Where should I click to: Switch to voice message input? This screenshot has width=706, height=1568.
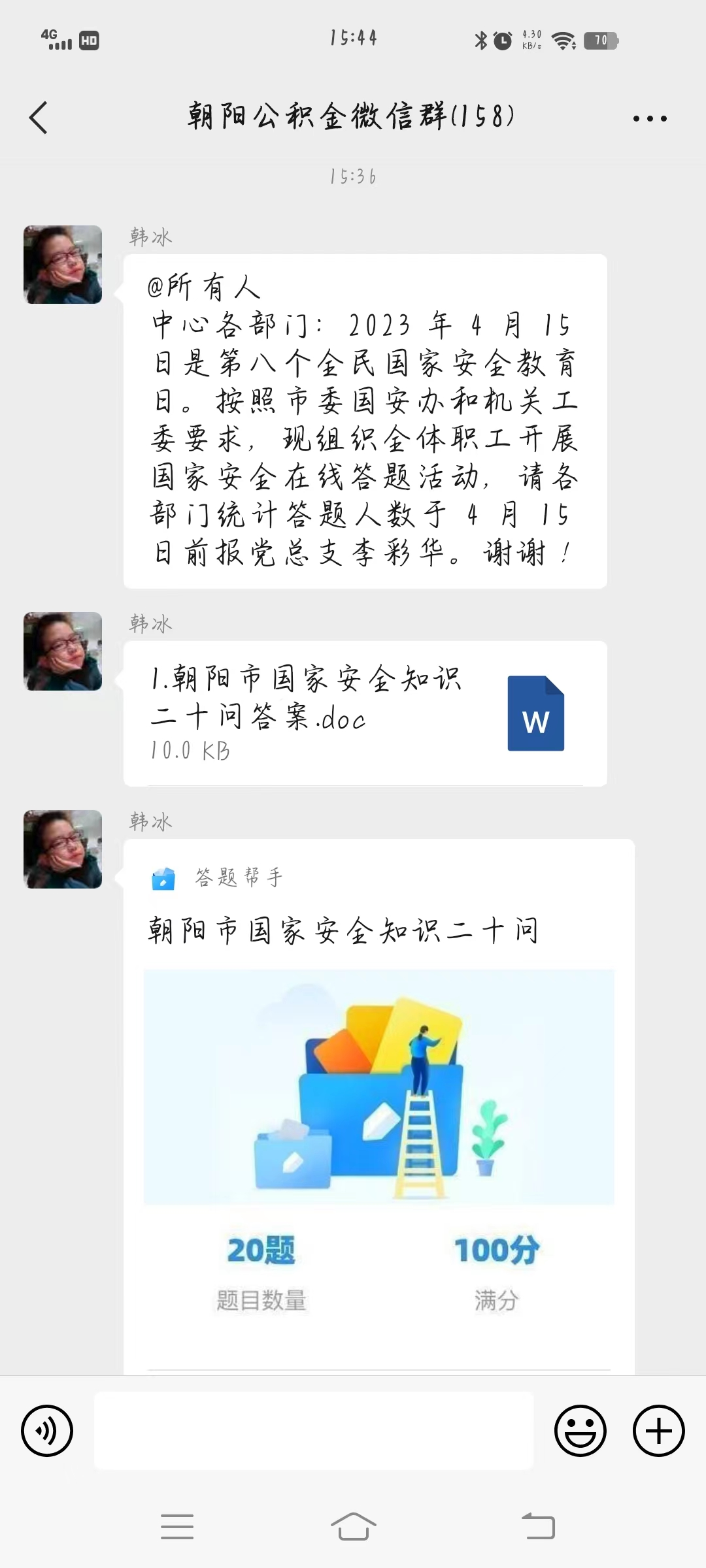47,1430
